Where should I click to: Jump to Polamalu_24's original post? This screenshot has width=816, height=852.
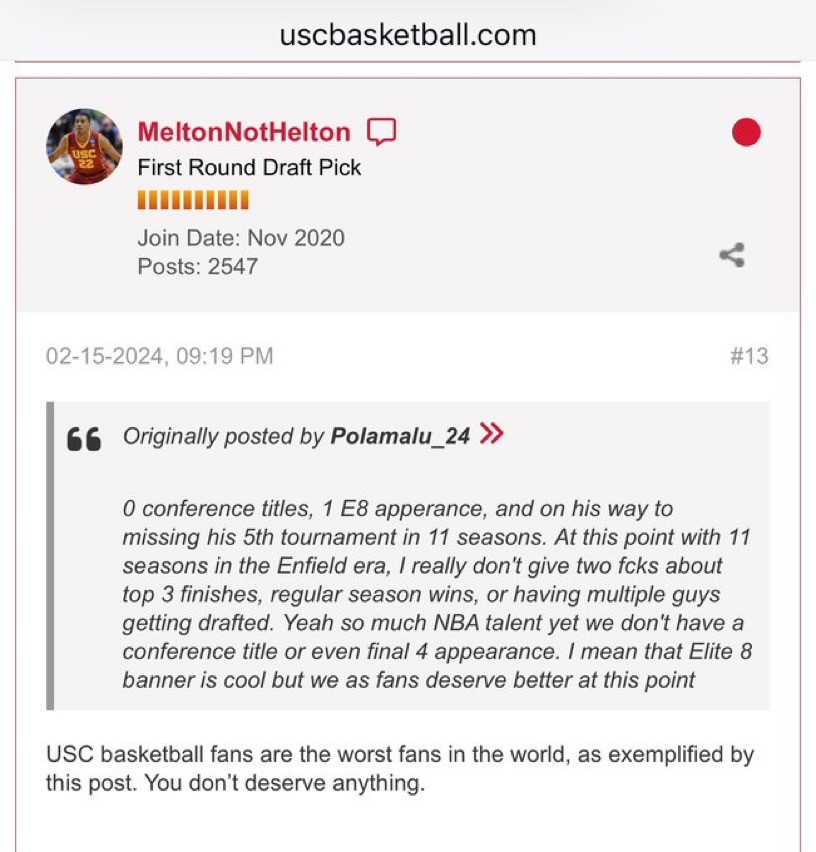point(491,434)
